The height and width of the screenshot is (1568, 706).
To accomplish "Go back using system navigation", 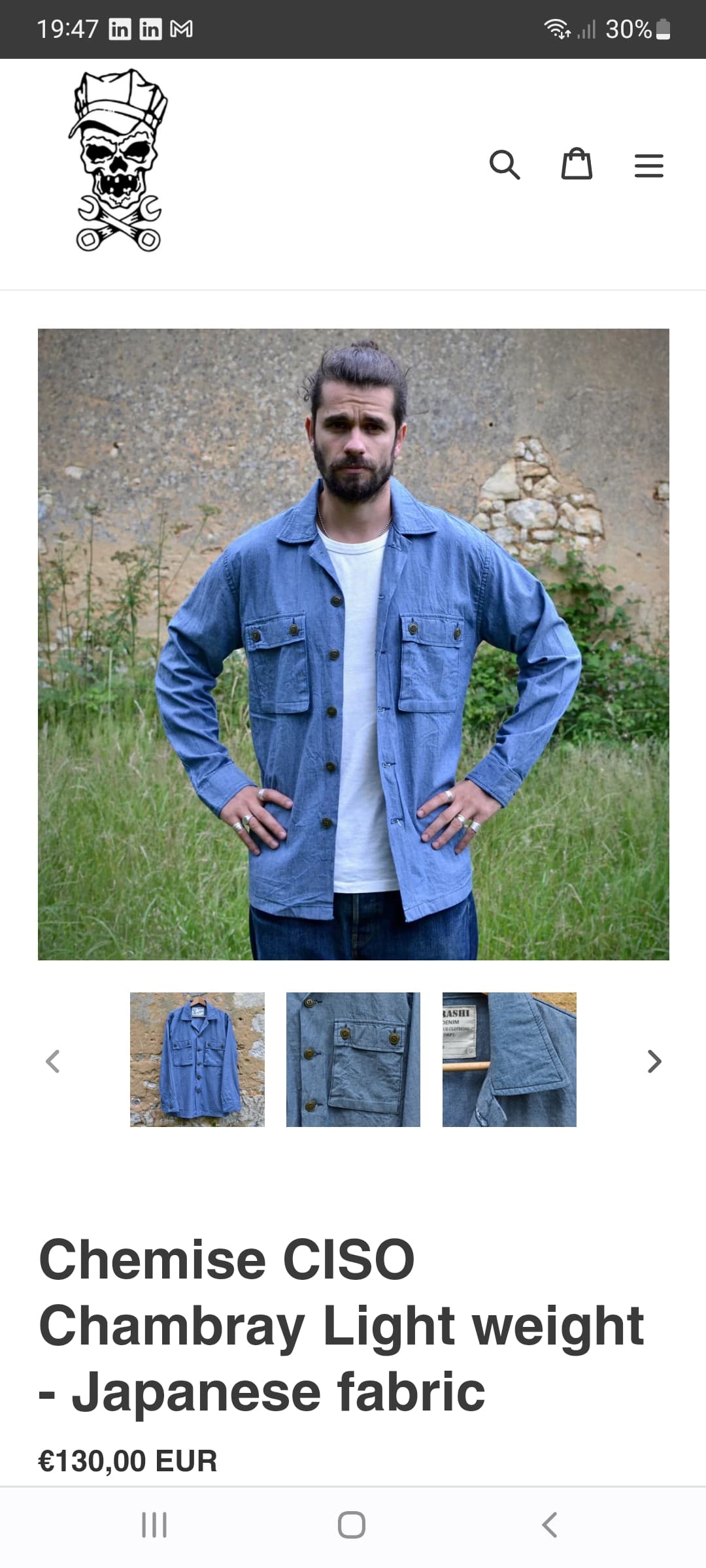I will coord(550,1525).
